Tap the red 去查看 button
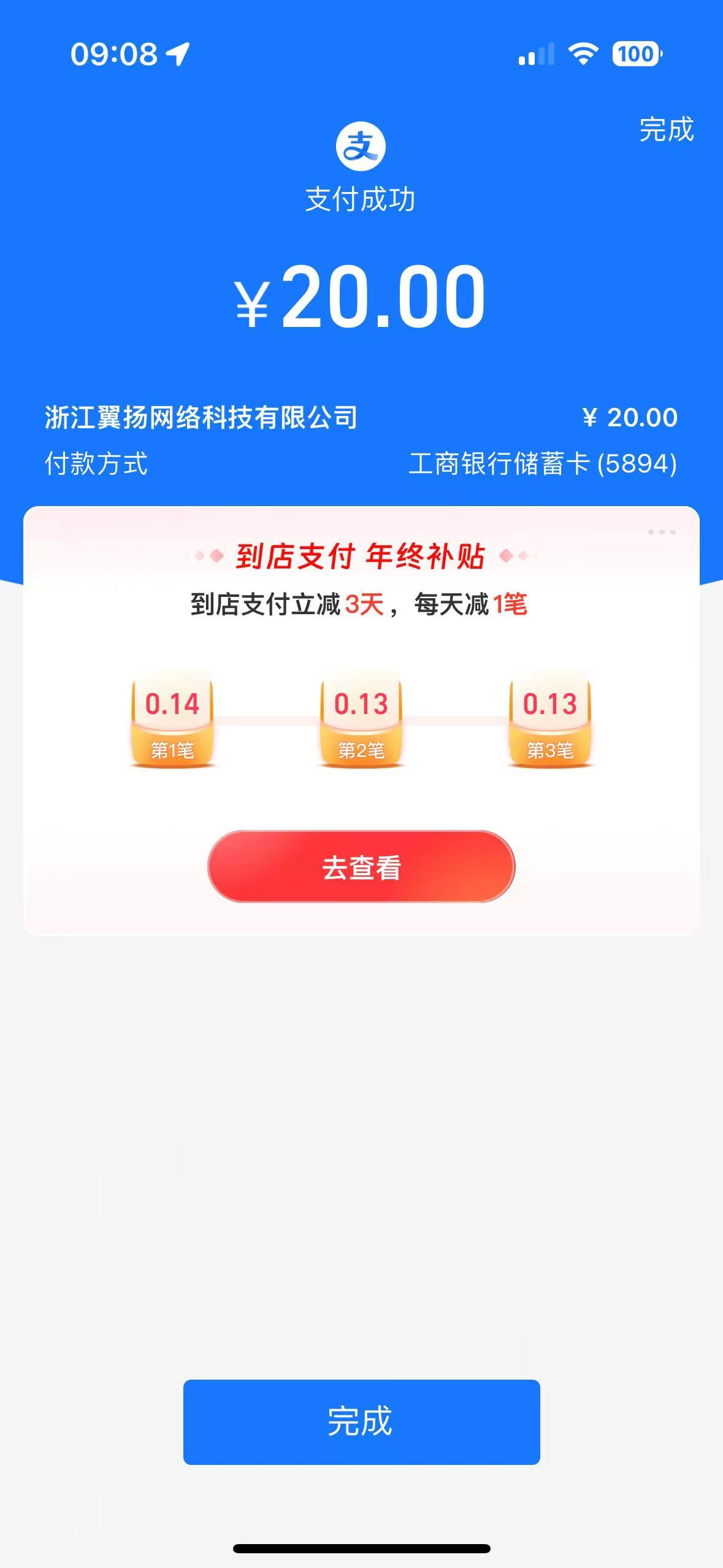Image resolution: width=723 pixels, height=1568 pixels. [361, 867]
